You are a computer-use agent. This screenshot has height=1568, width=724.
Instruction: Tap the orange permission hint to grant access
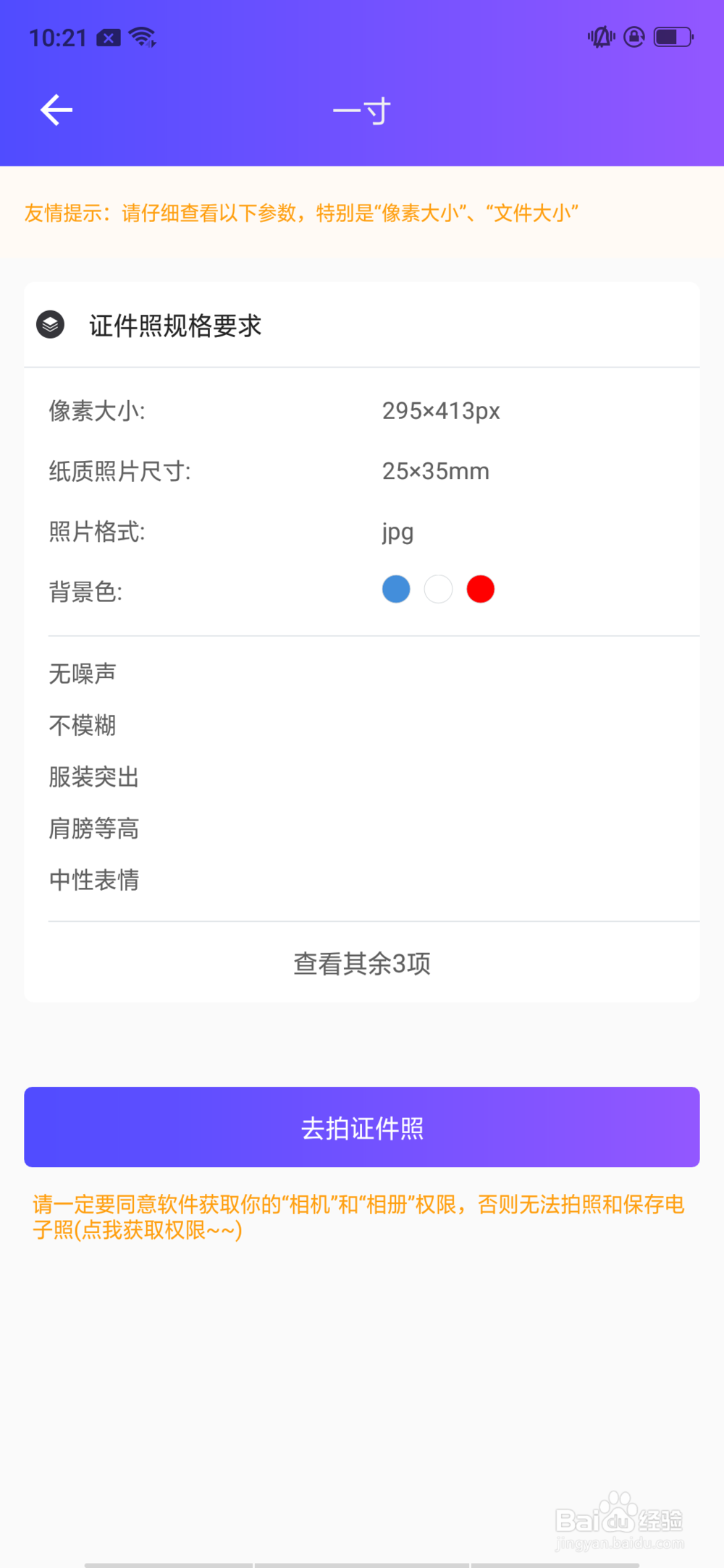point(359,1217)
